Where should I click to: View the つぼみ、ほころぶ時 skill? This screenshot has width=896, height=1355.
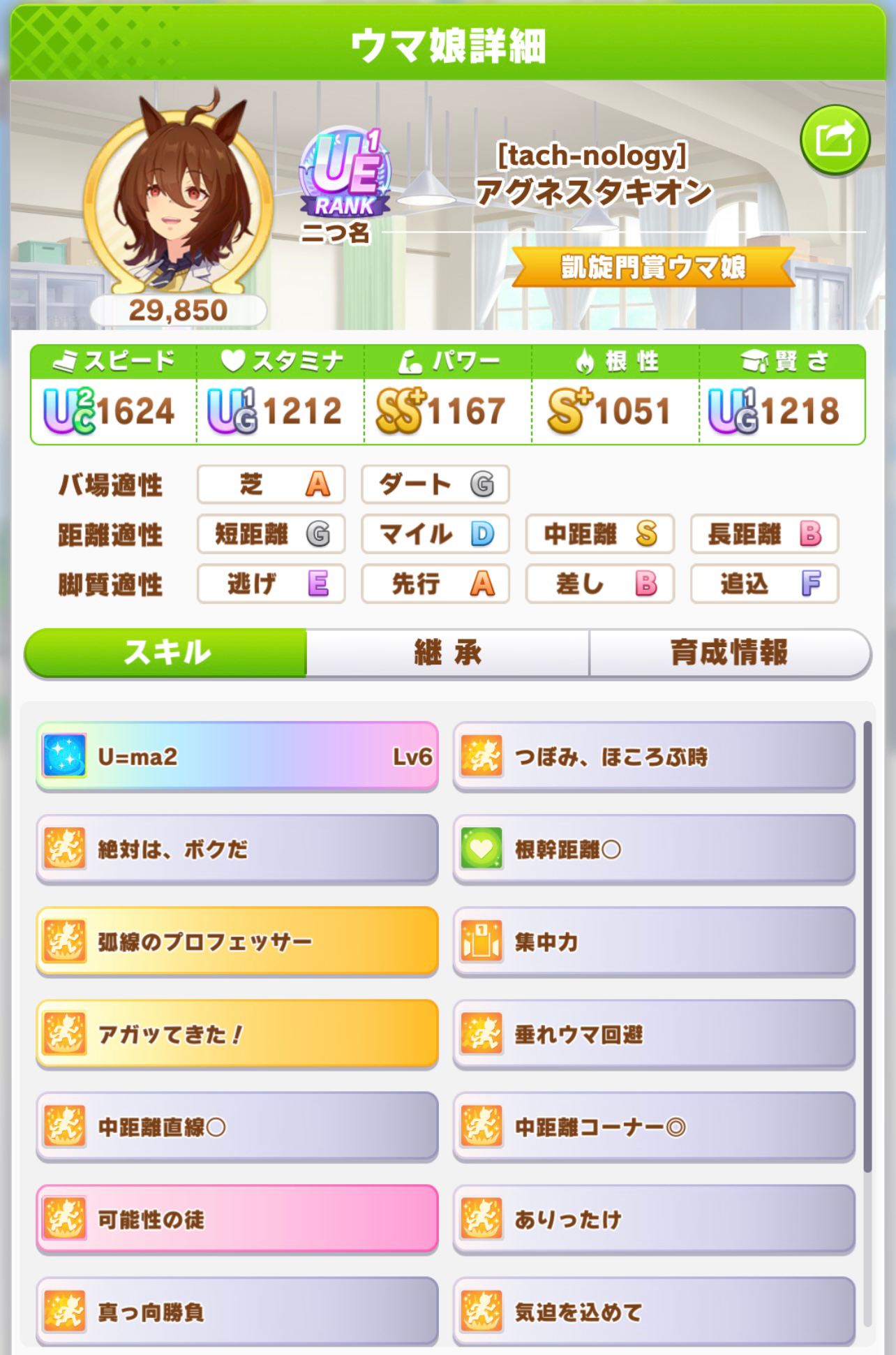coord(654,757)
